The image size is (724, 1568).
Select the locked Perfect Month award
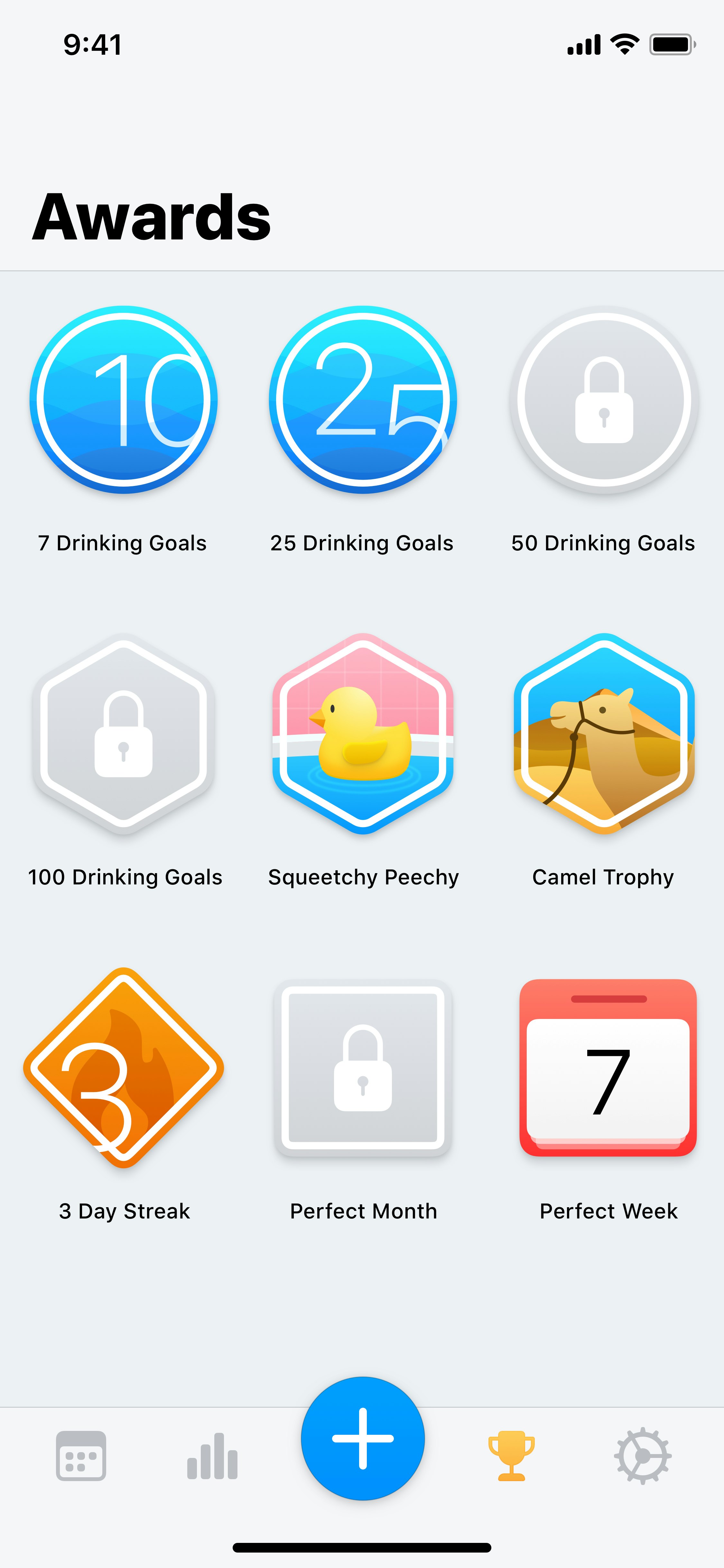[363, 1068]
